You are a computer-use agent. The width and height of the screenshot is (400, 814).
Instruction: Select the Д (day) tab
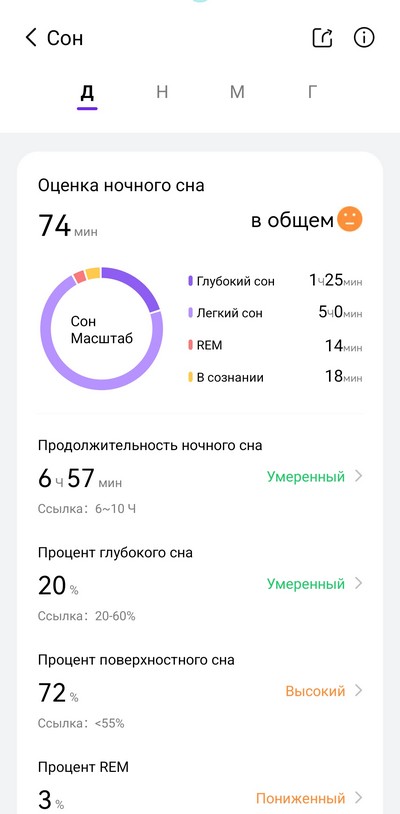(87, 92)
